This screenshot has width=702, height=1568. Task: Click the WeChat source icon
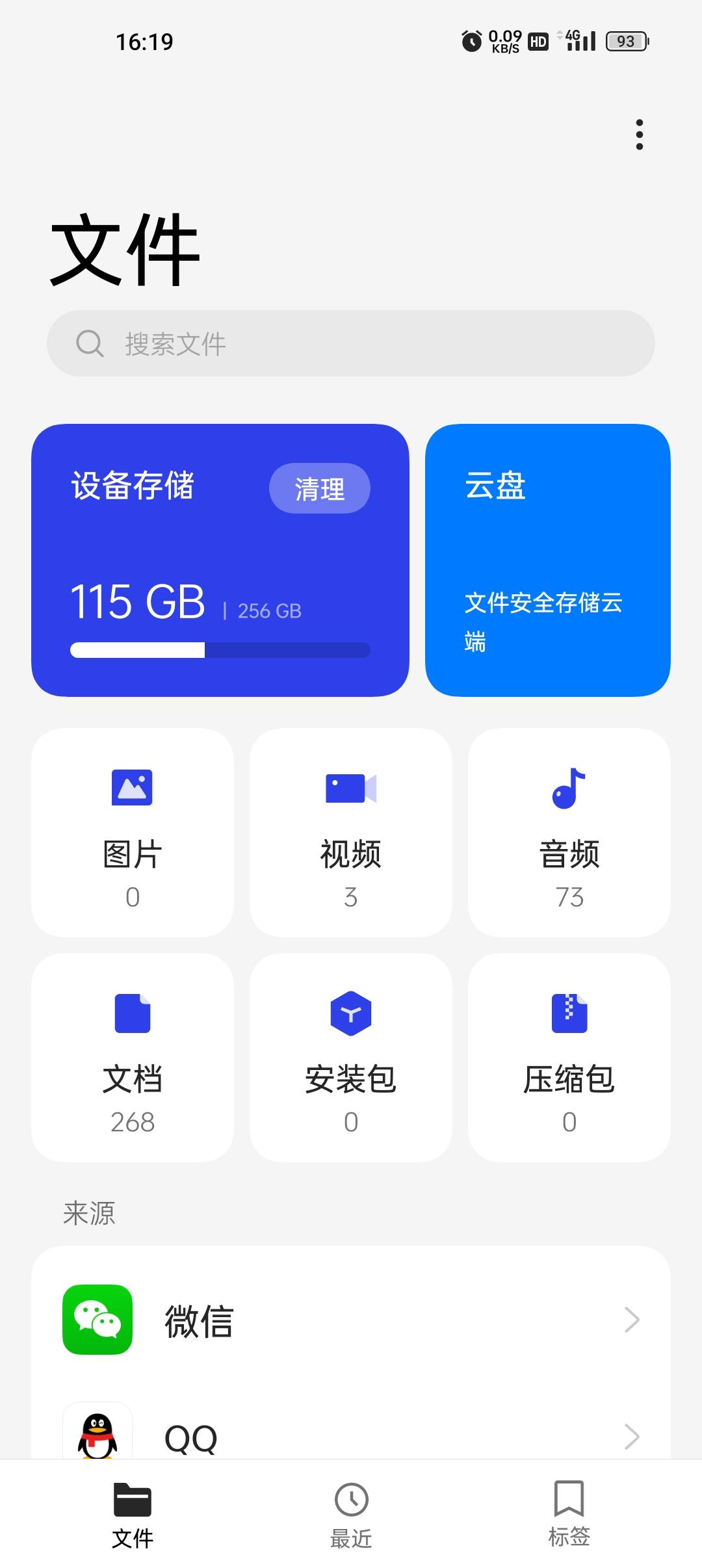click(96, 1320)
